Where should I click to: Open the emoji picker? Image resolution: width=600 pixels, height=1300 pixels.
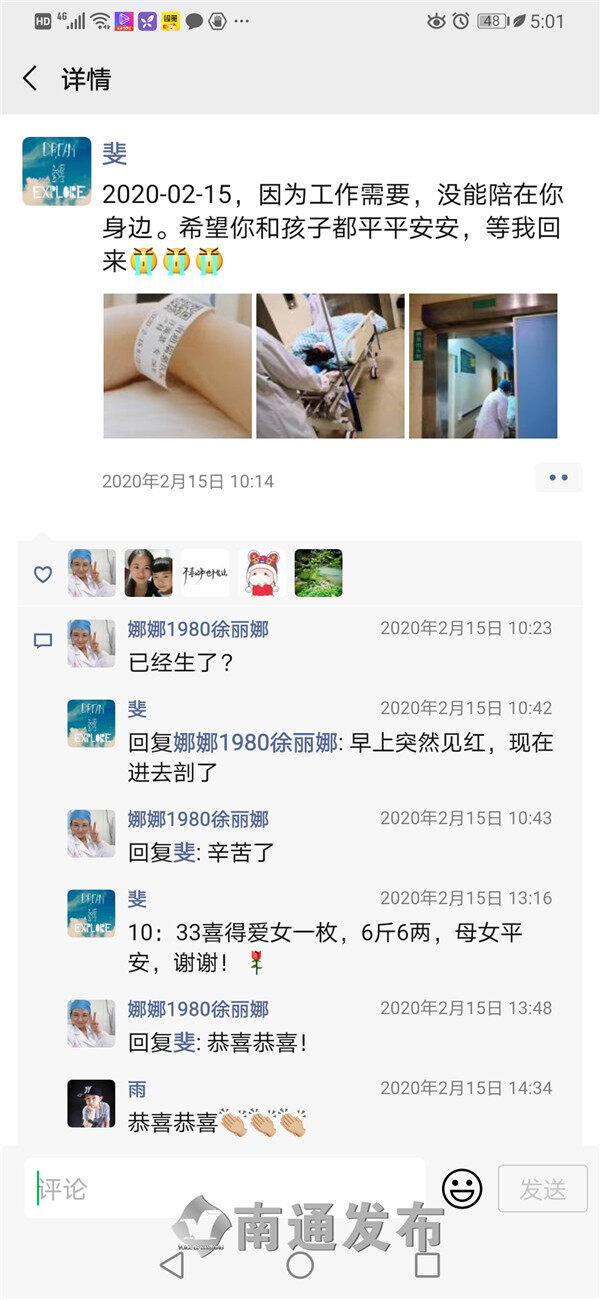tap(462, 1189)
